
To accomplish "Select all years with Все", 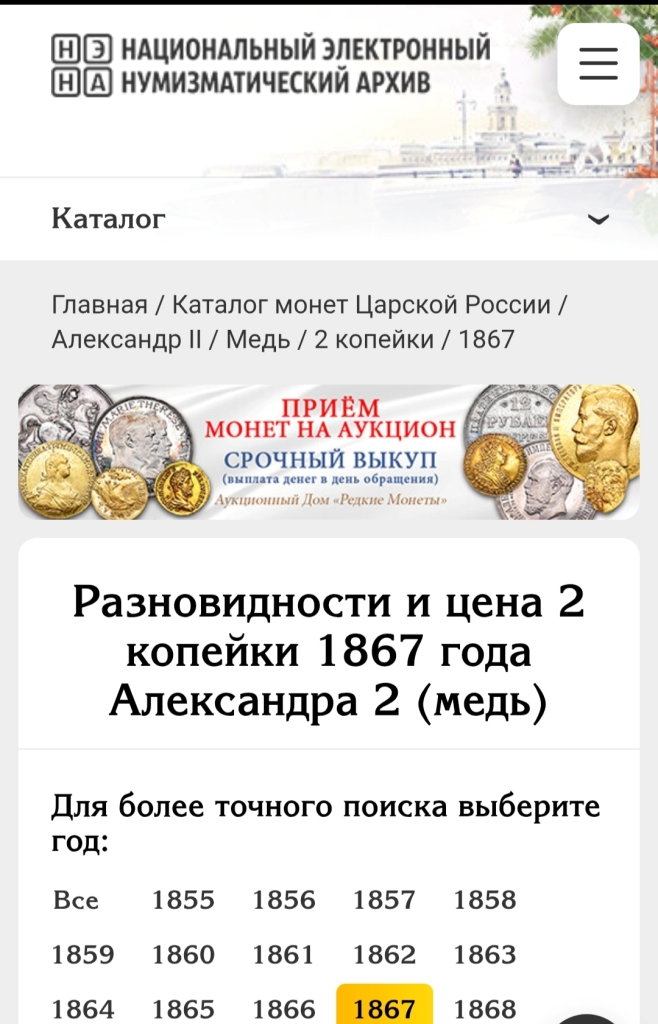I will (x=76, y=900).
